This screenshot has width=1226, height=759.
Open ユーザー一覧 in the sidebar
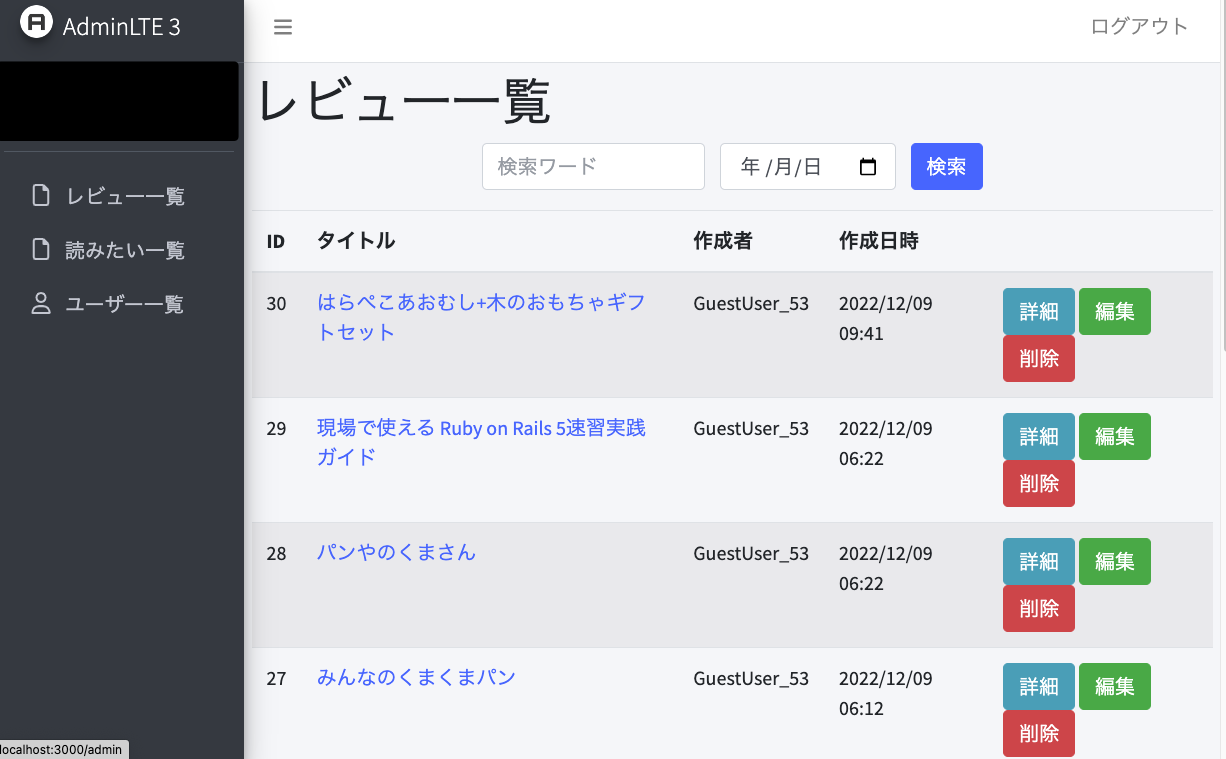[x=125, y=304]
